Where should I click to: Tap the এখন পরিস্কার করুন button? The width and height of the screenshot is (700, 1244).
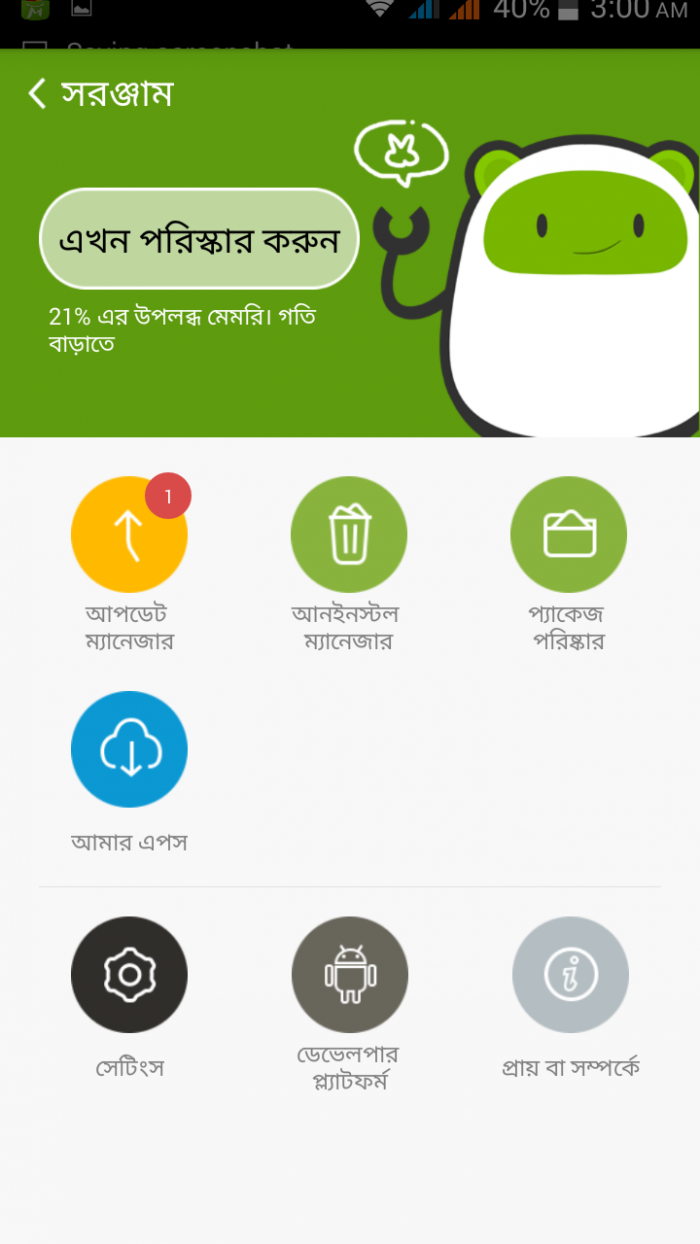[x=199, y=240]
